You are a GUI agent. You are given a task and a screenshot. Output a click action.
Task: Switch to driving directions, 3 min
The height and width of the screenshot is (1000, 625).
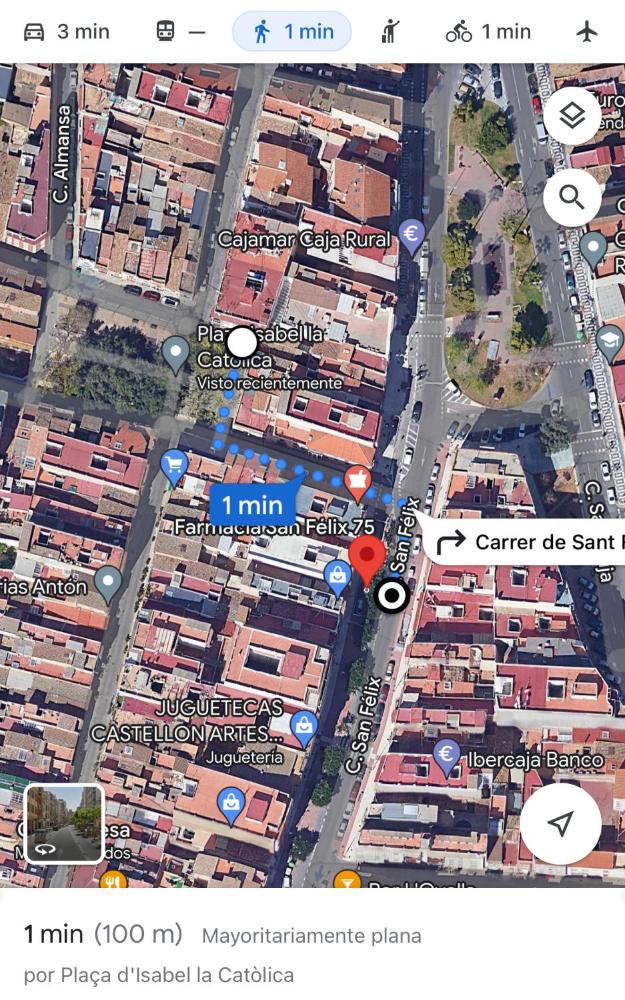[x=66, y=31]
